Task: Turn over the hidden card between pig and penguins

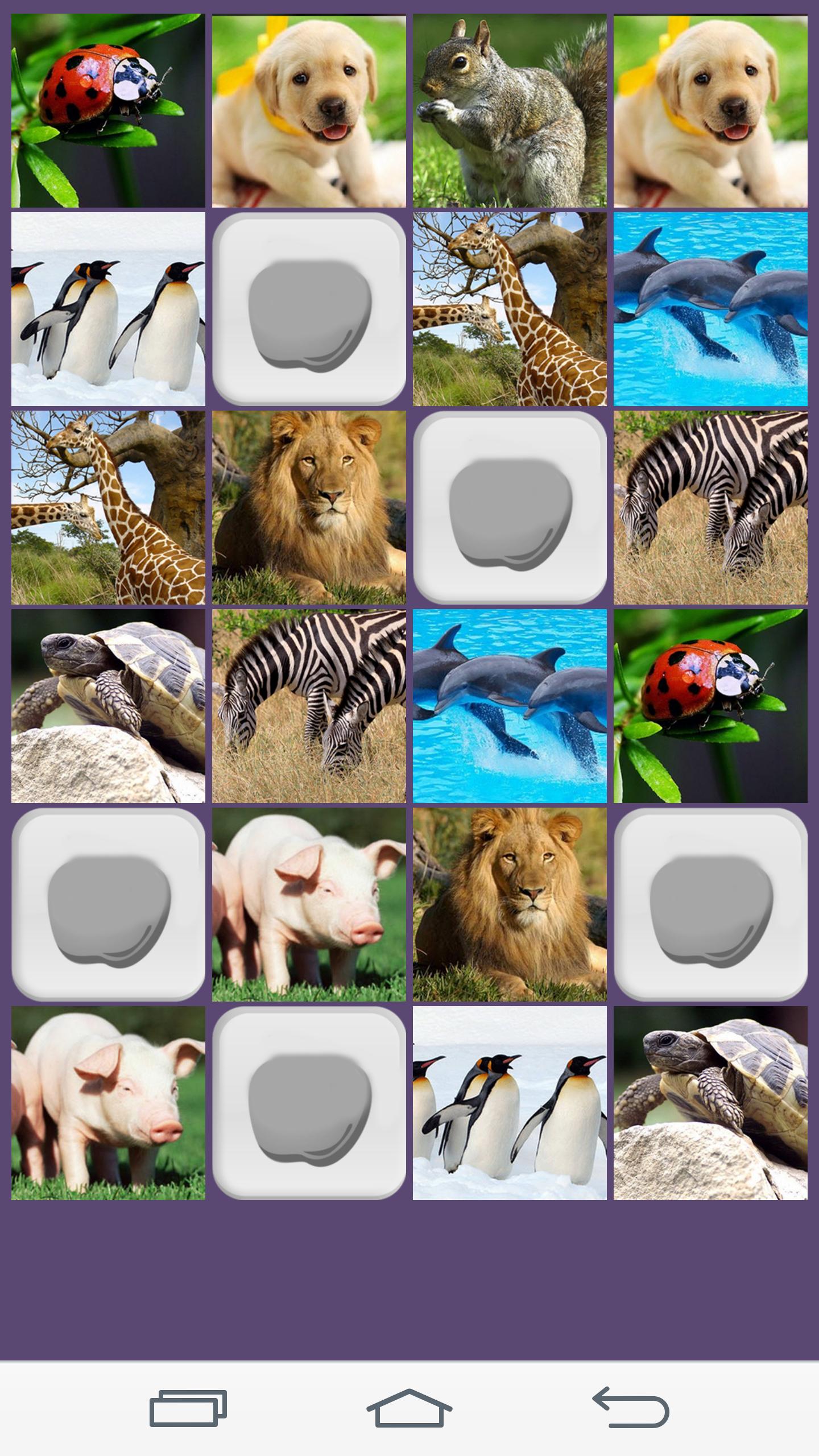Action: (309, 1103)
